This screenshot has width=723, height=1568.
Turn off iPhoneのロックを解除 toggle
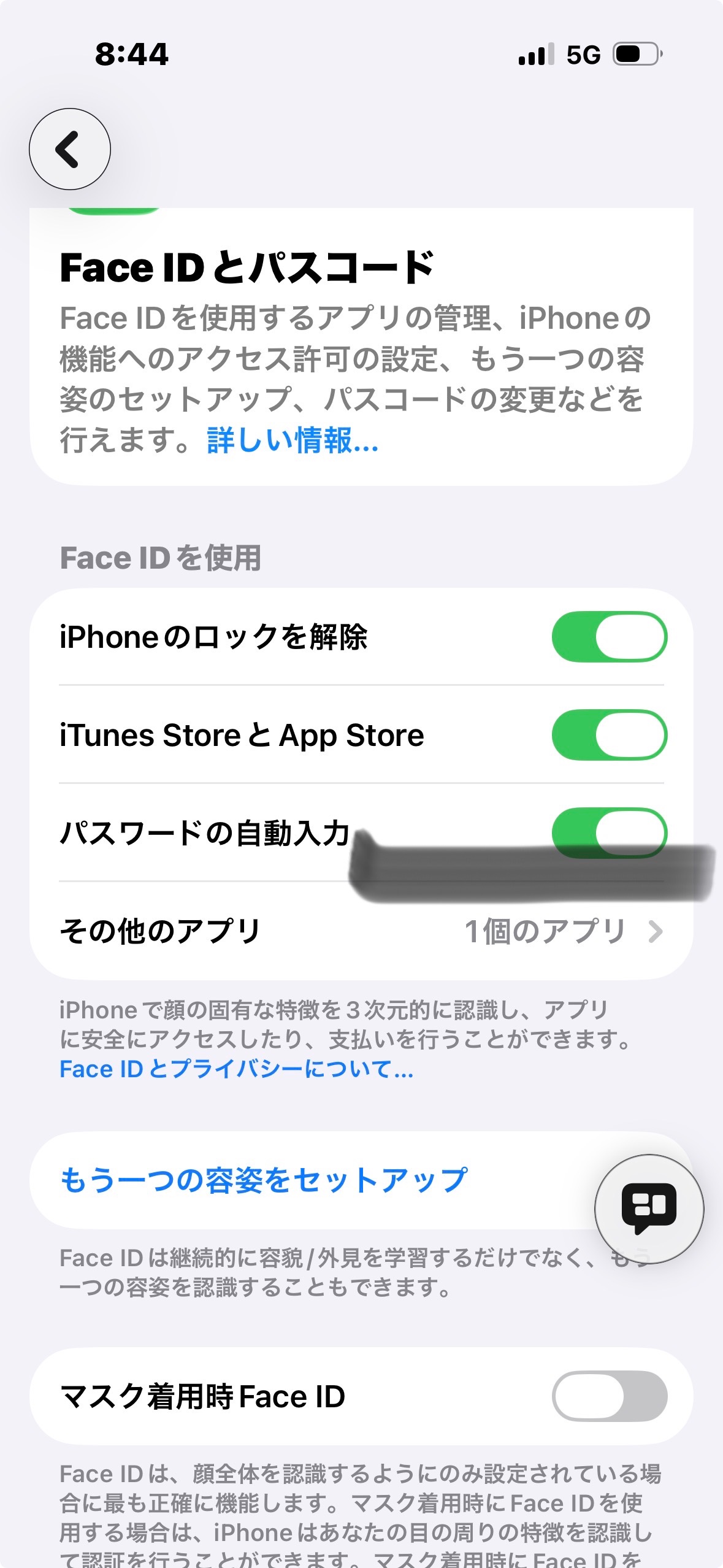[609, 637]
